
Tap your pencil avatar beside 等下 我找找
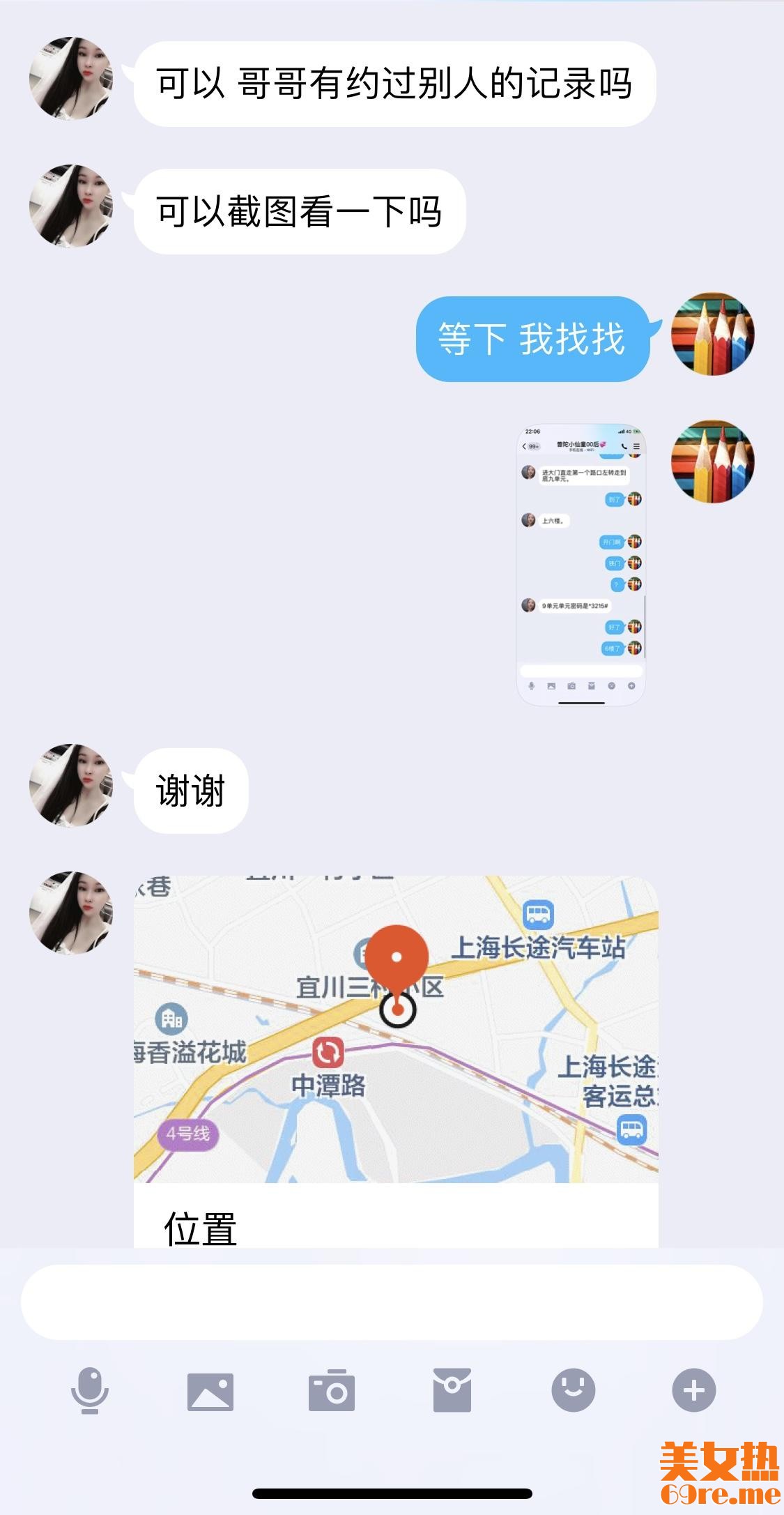[x=712, y=334]
